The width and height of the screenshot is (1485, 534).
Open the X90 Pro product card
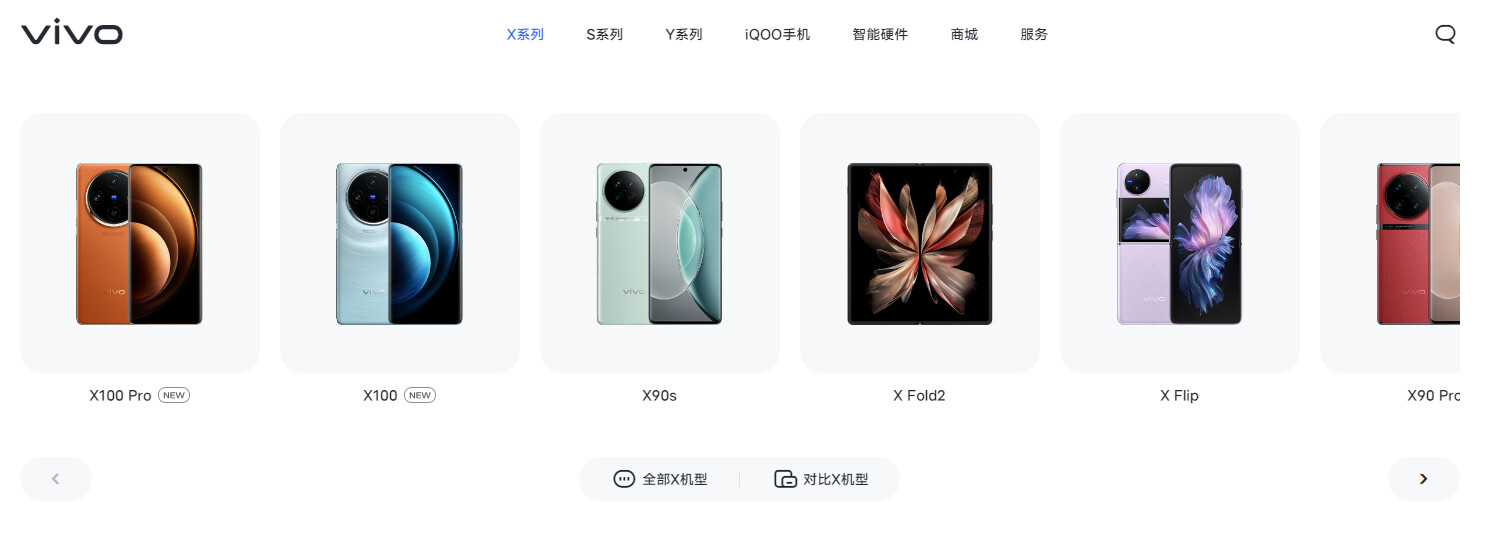1400,243
